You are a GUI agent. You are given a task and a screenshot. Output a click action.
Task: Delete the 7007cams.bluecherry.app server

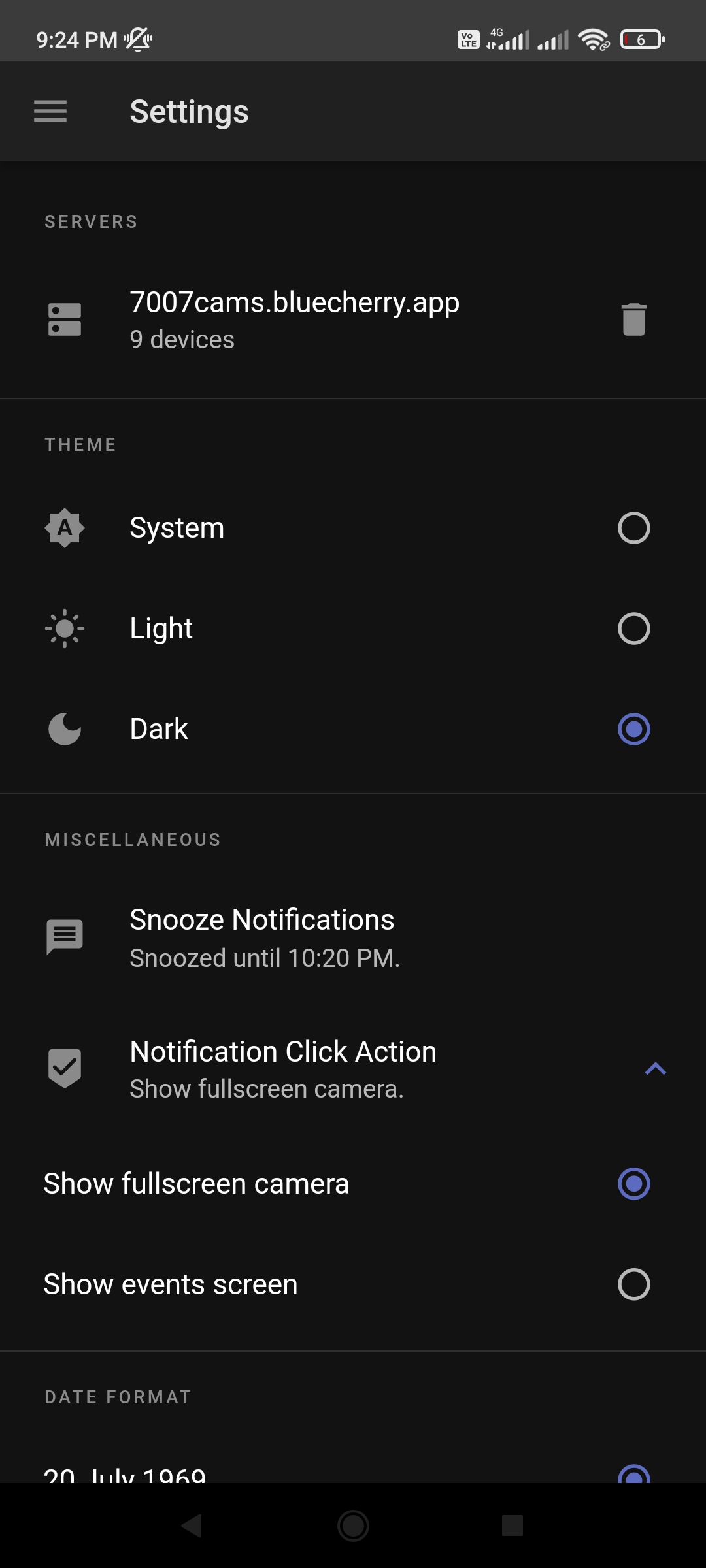point(633,320)
